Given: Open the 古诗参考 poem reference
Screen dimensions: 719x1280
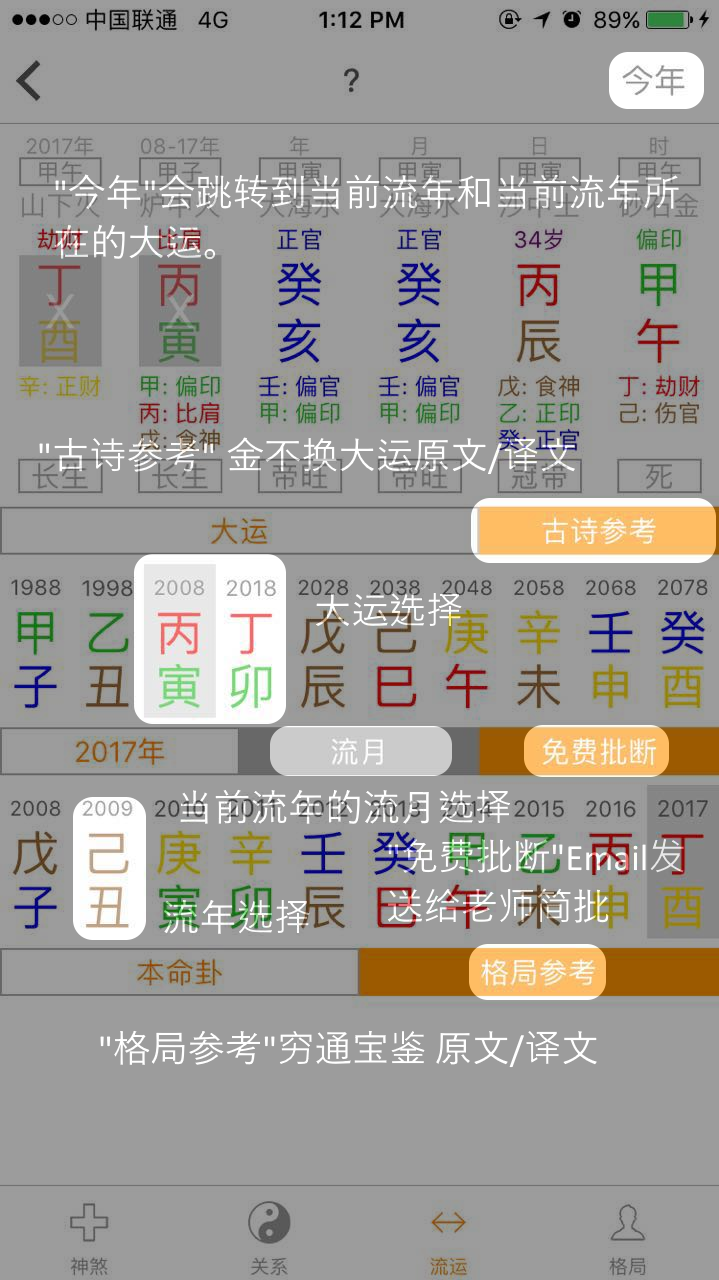Looking at the screenshot, I should pos(597,531).
